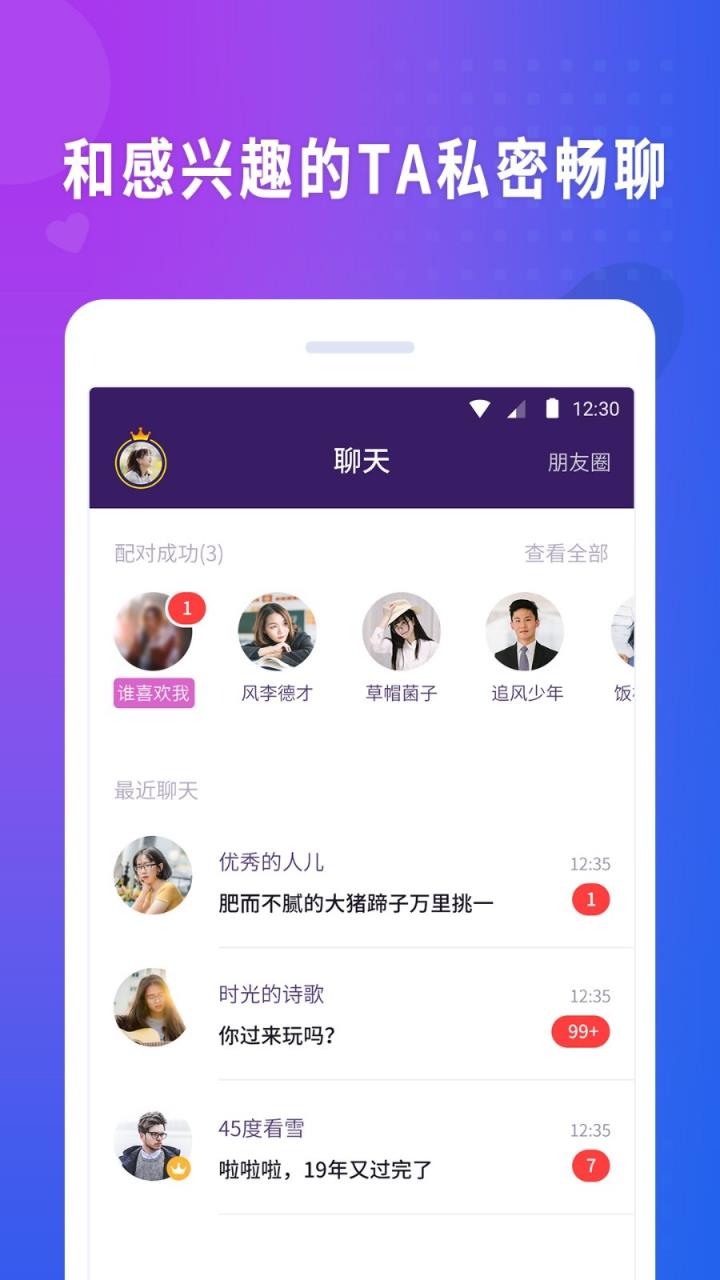Image resolution: width=720 pixels, height=1280 pixels.
Task: Tap the 最近聊天 section header
Action: click(153, 791)
